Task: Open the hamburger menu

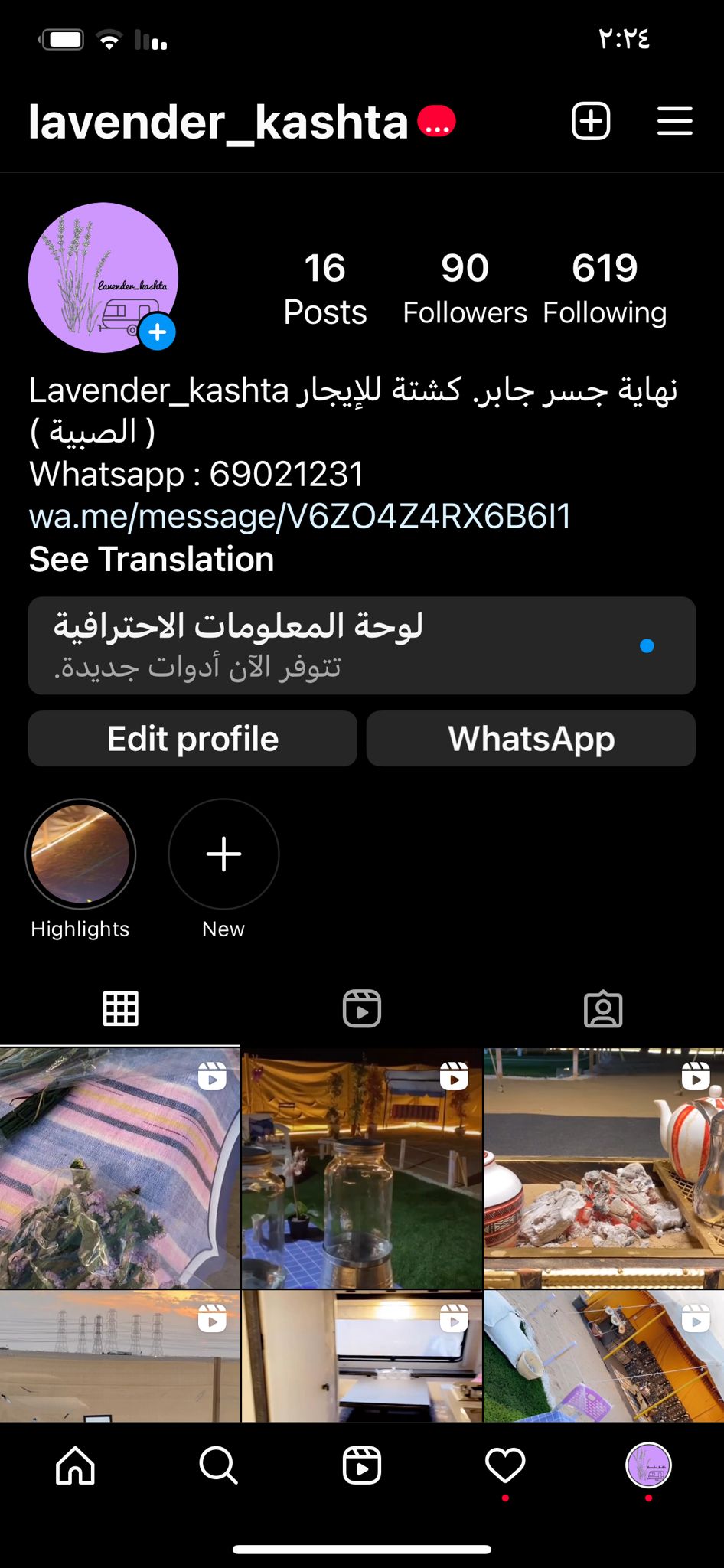Action: (x=674, y=121)
